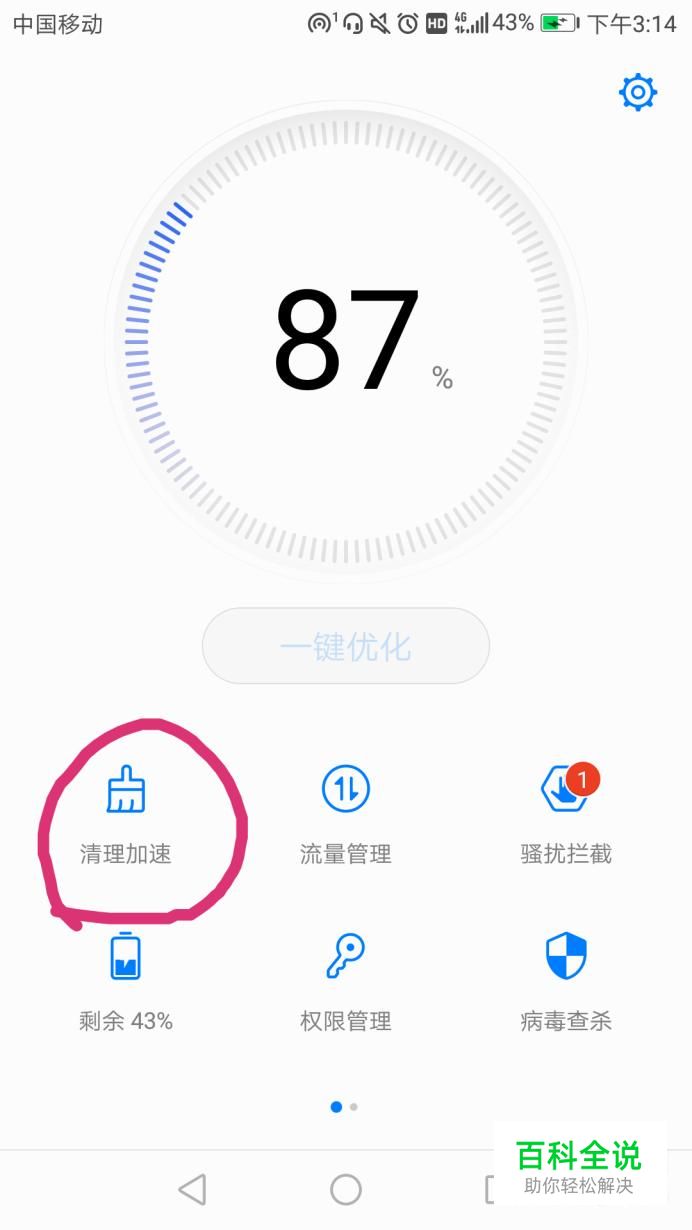692x1230 pixels.
Task: Open the settings gear icon
Action: click(638, 93)
